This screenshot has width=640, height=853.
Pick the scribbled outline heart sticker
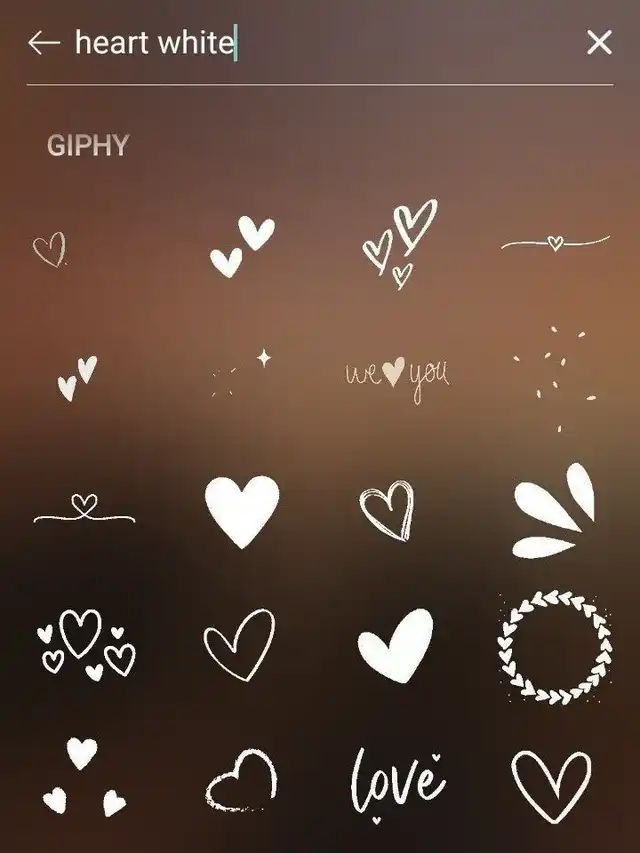(386, 509)
